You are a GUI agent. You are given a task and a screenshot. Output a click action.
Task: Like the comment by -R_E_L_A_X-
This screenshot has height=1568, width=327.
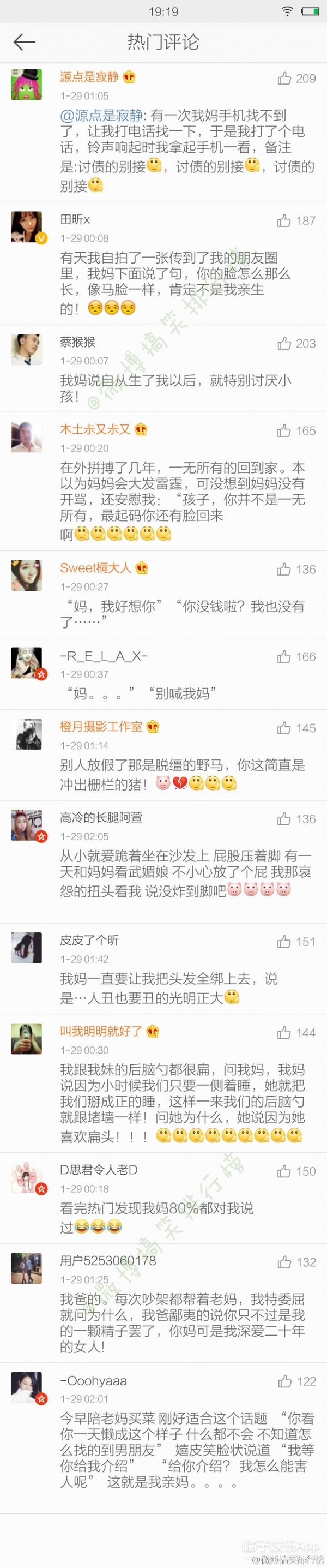coord(284,657)
